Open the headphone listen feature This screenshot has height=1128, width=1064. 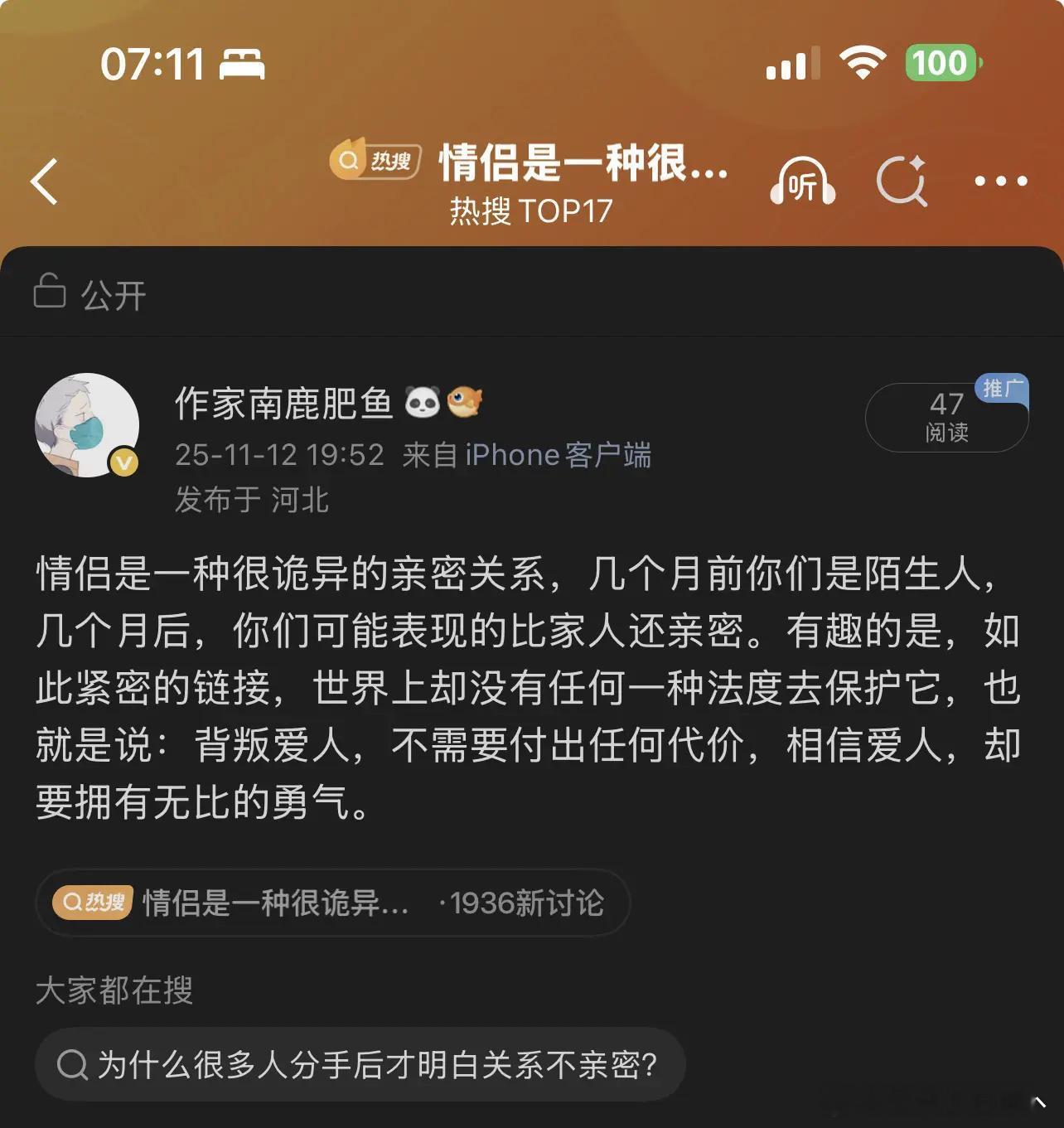click(800, 182)
